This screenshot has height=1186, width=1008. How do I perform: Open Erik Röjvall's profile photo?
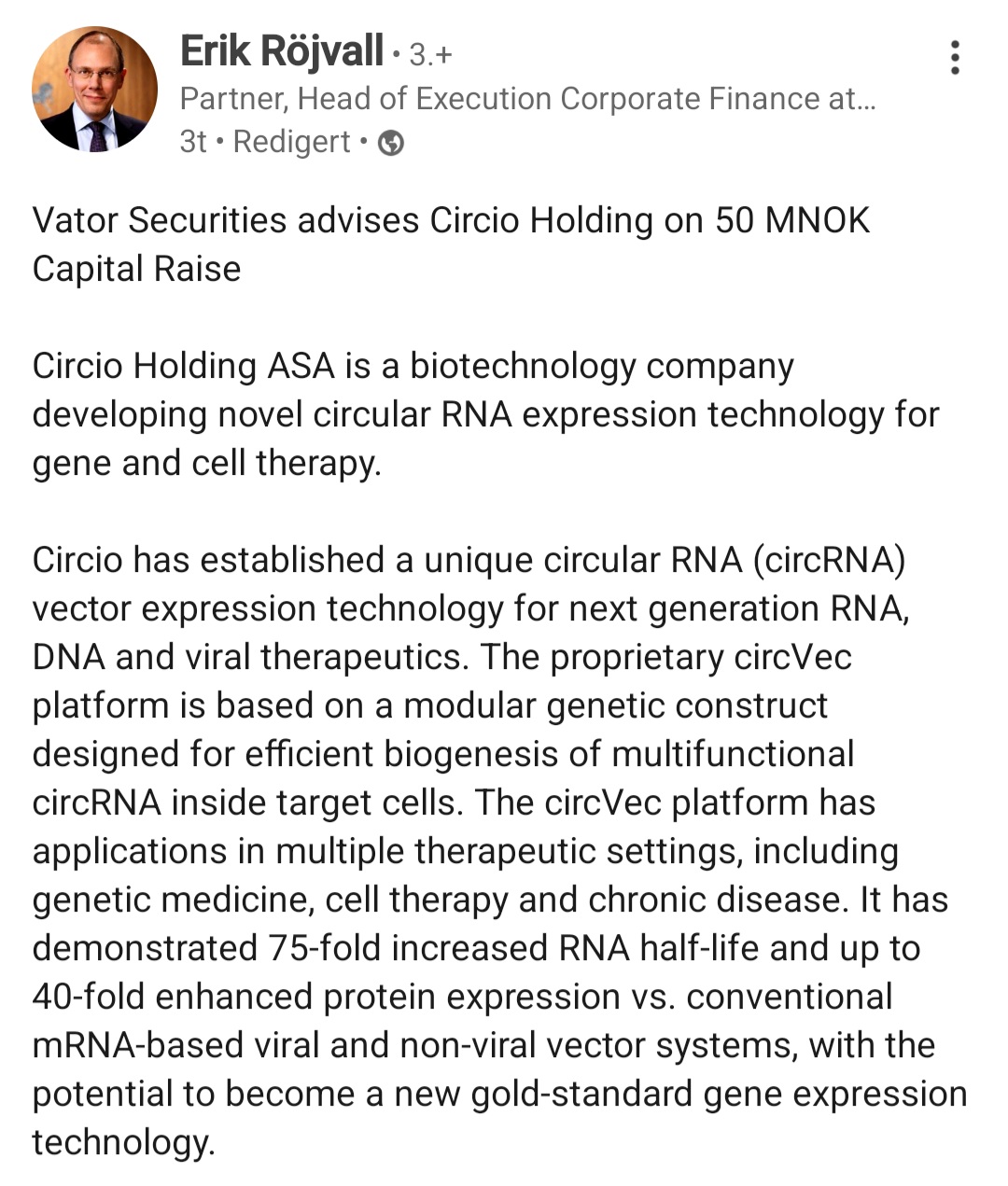pyautogui.click(x=94, y=90)
